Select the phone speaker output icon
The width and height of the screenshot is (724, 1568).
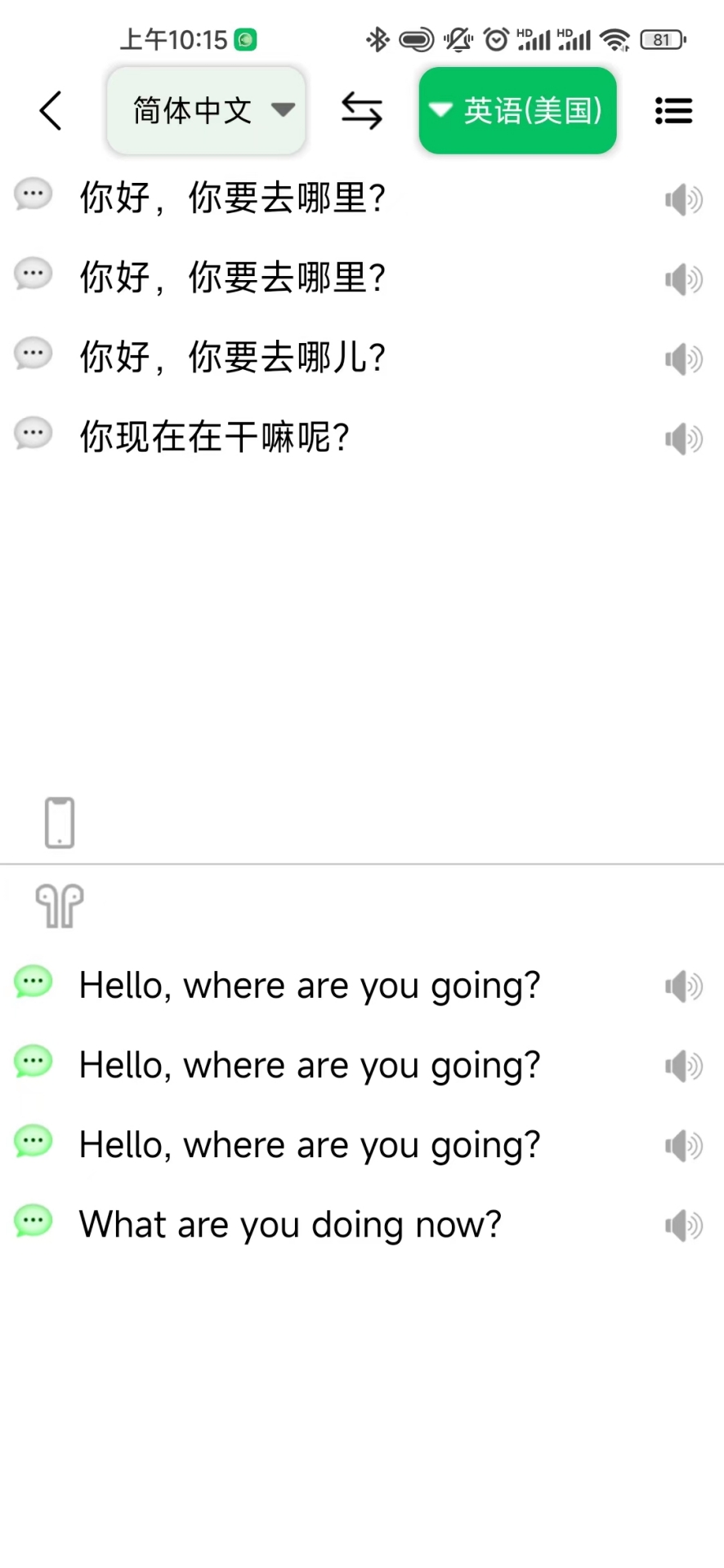click(59, 822)
